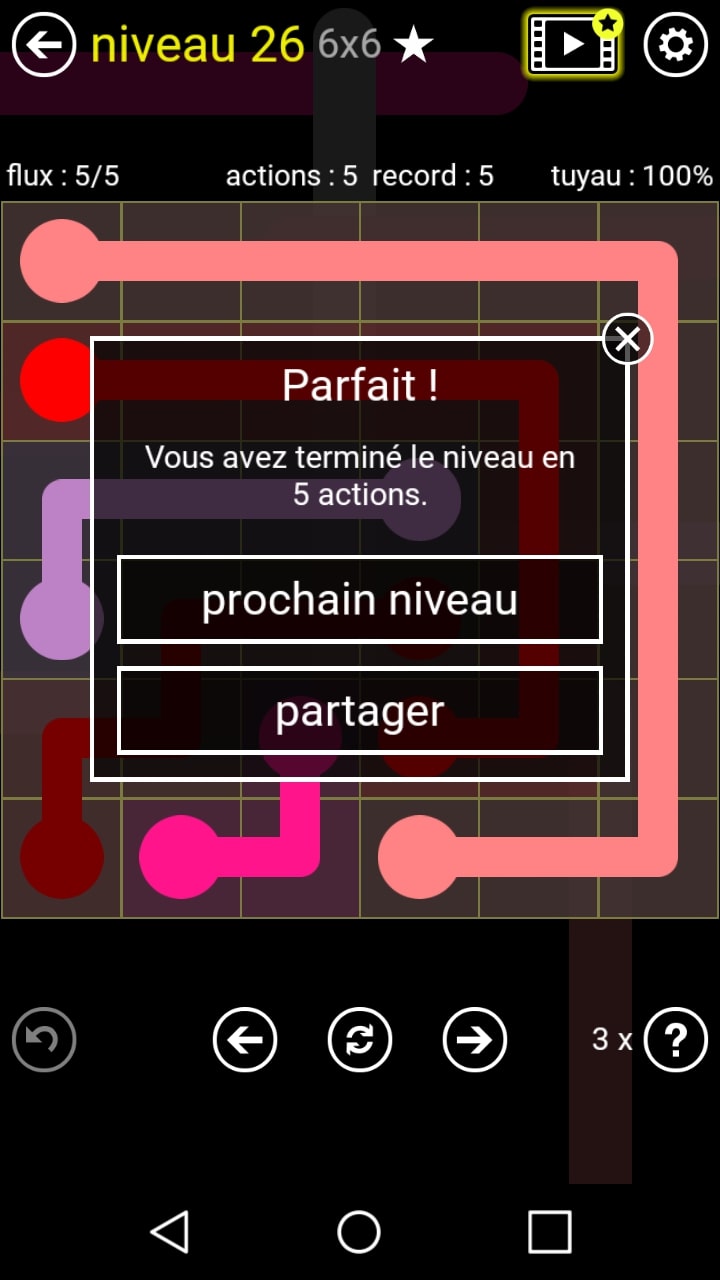This screenshot has width=720, height=1280.
Task: Open recent apps from navigation bar
Action: pos(549,1232)
